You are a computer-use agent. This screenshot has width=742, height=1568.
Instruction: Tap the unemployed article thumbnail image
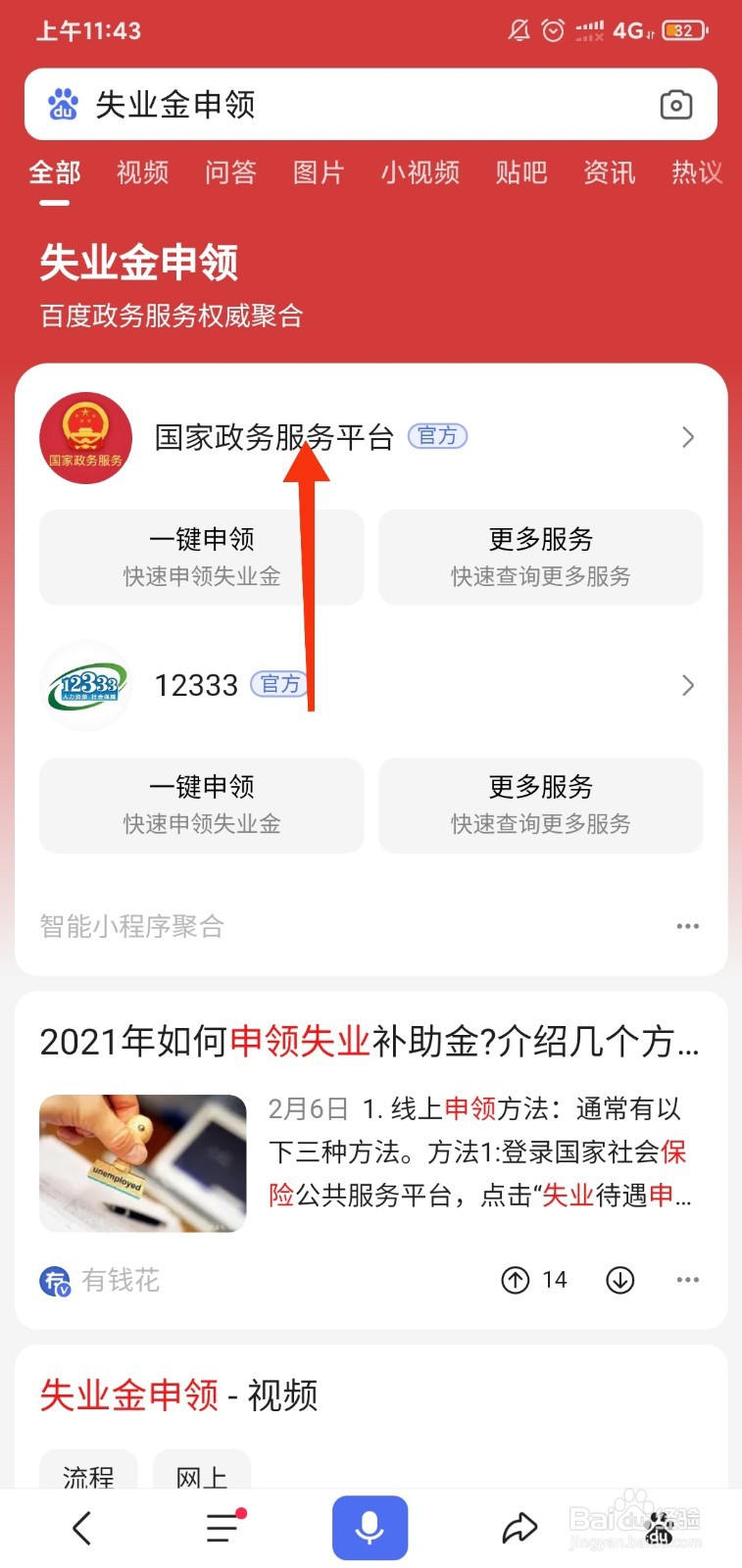click(142, 1162)
